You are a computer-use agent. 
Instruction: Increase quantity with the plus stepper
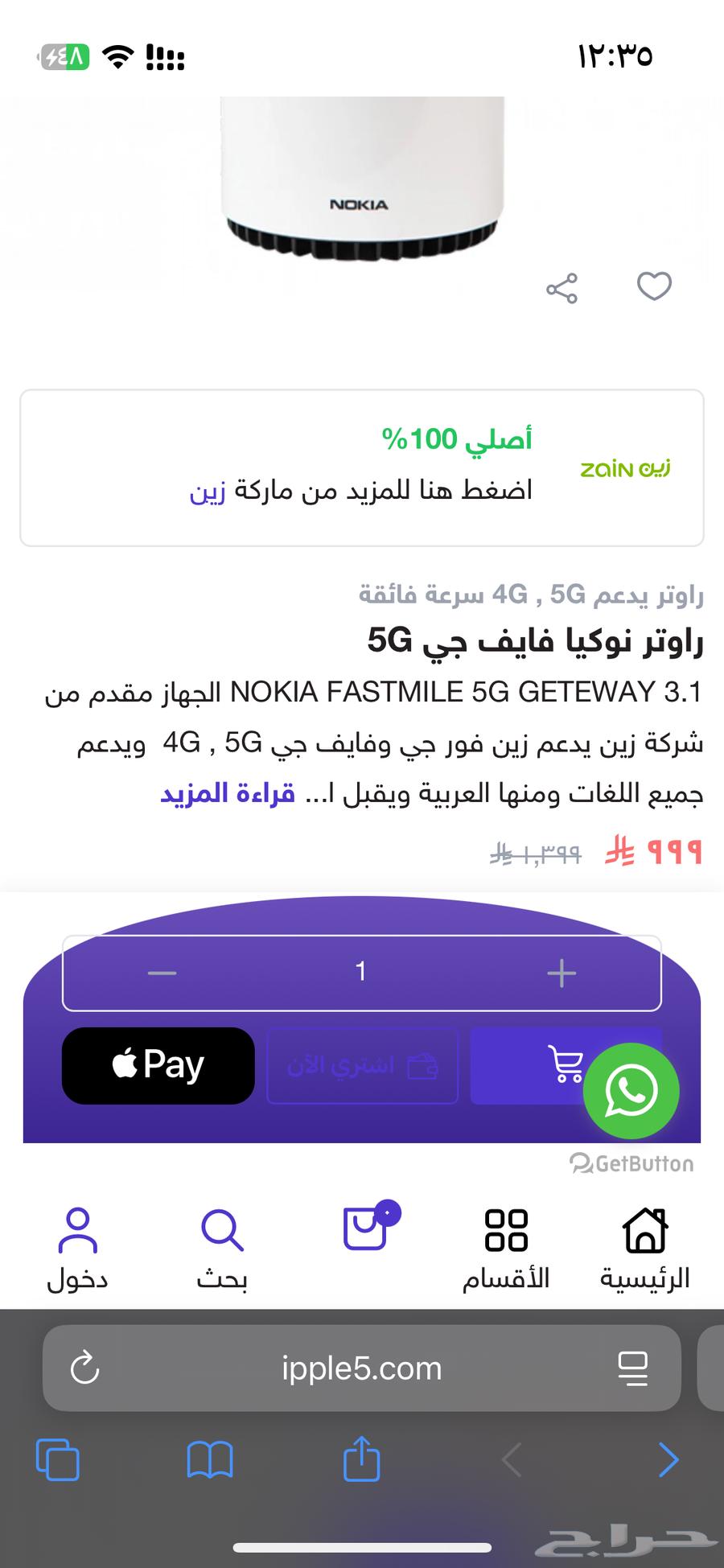pyautogui.click(x=562, y=972)
